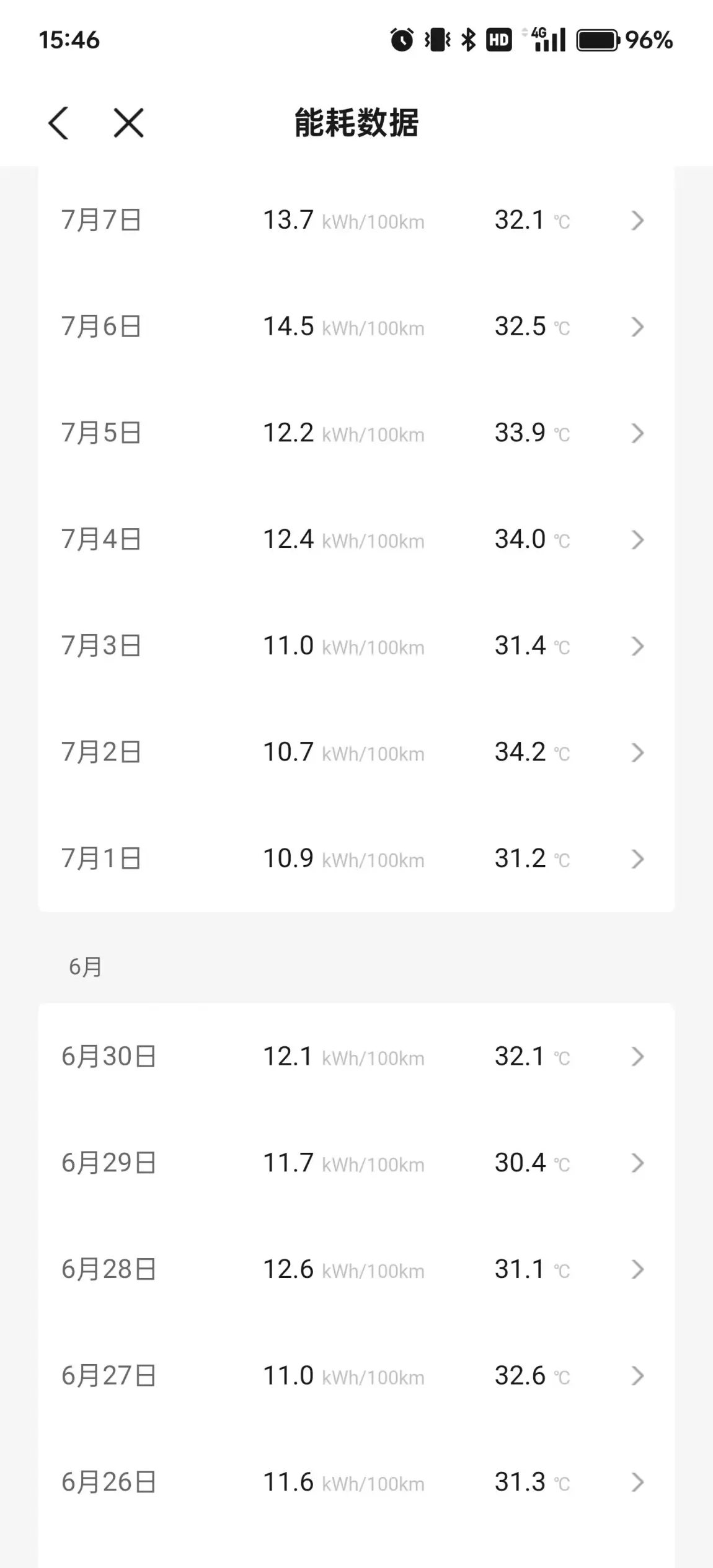Open the 6月27日 entry
Viewport: 713px width, 1568px height.
click(356, 1376)
